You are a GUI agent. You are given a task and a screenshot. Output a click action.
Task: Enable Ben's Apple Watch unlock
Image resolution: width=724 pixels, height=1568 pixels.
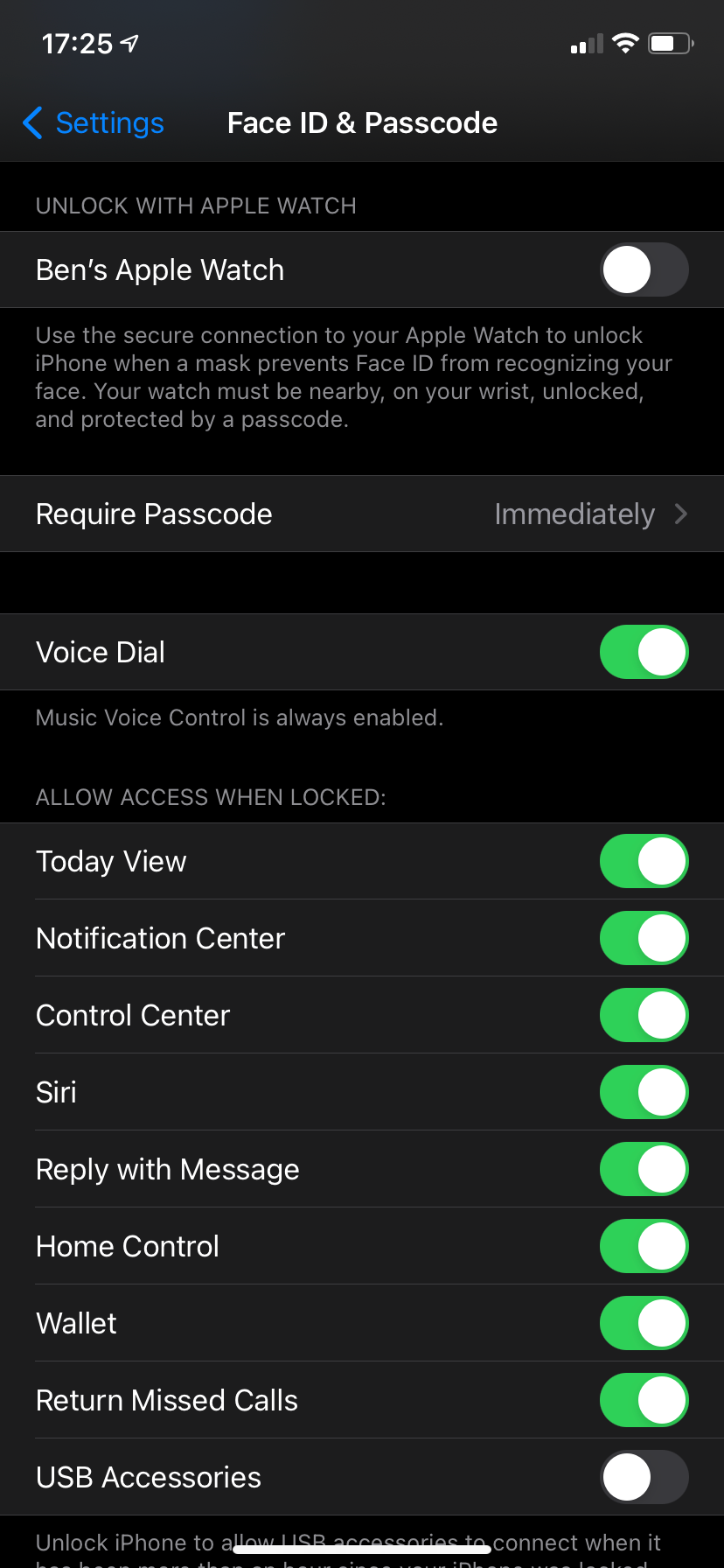tap(644, 269)
